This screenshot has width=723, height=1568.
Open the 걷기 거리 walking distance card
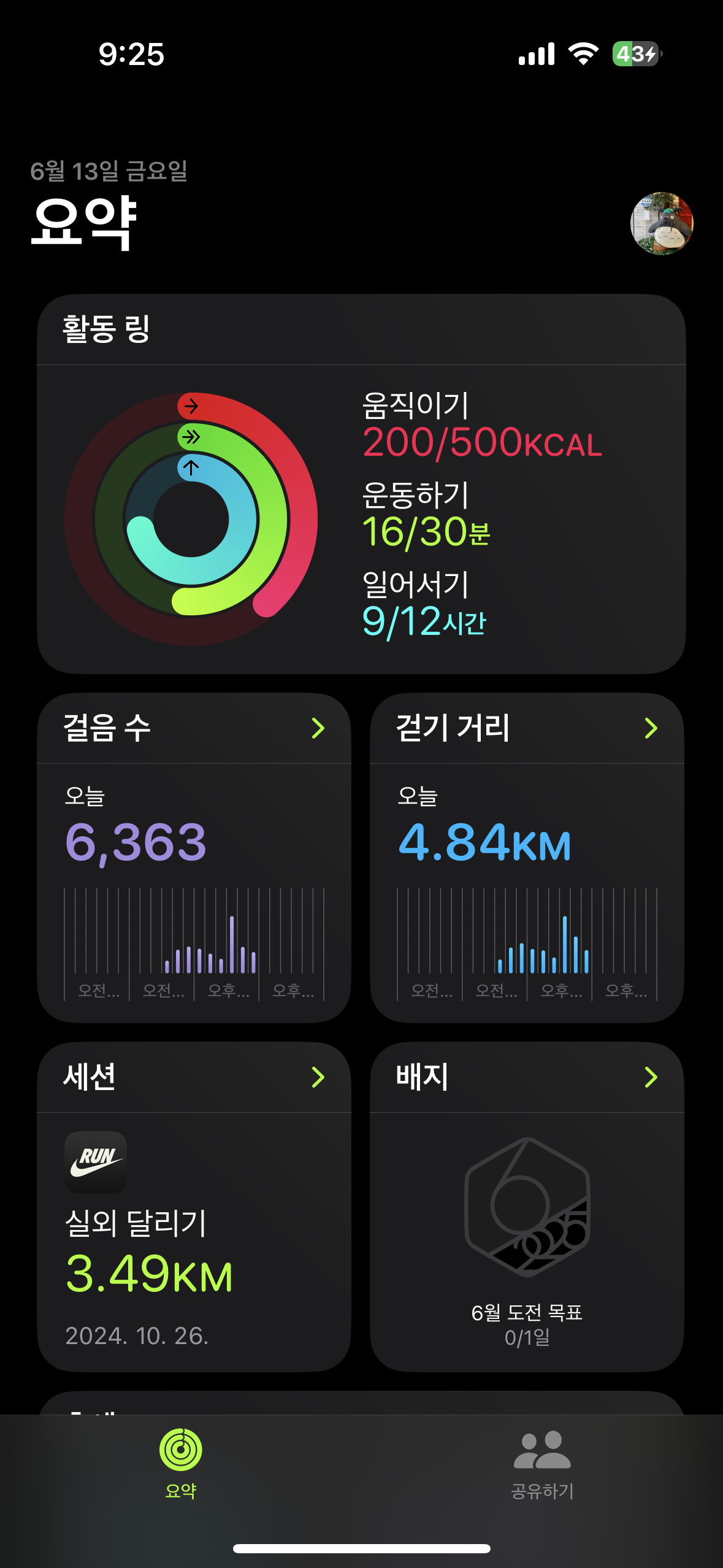point(526,856)
